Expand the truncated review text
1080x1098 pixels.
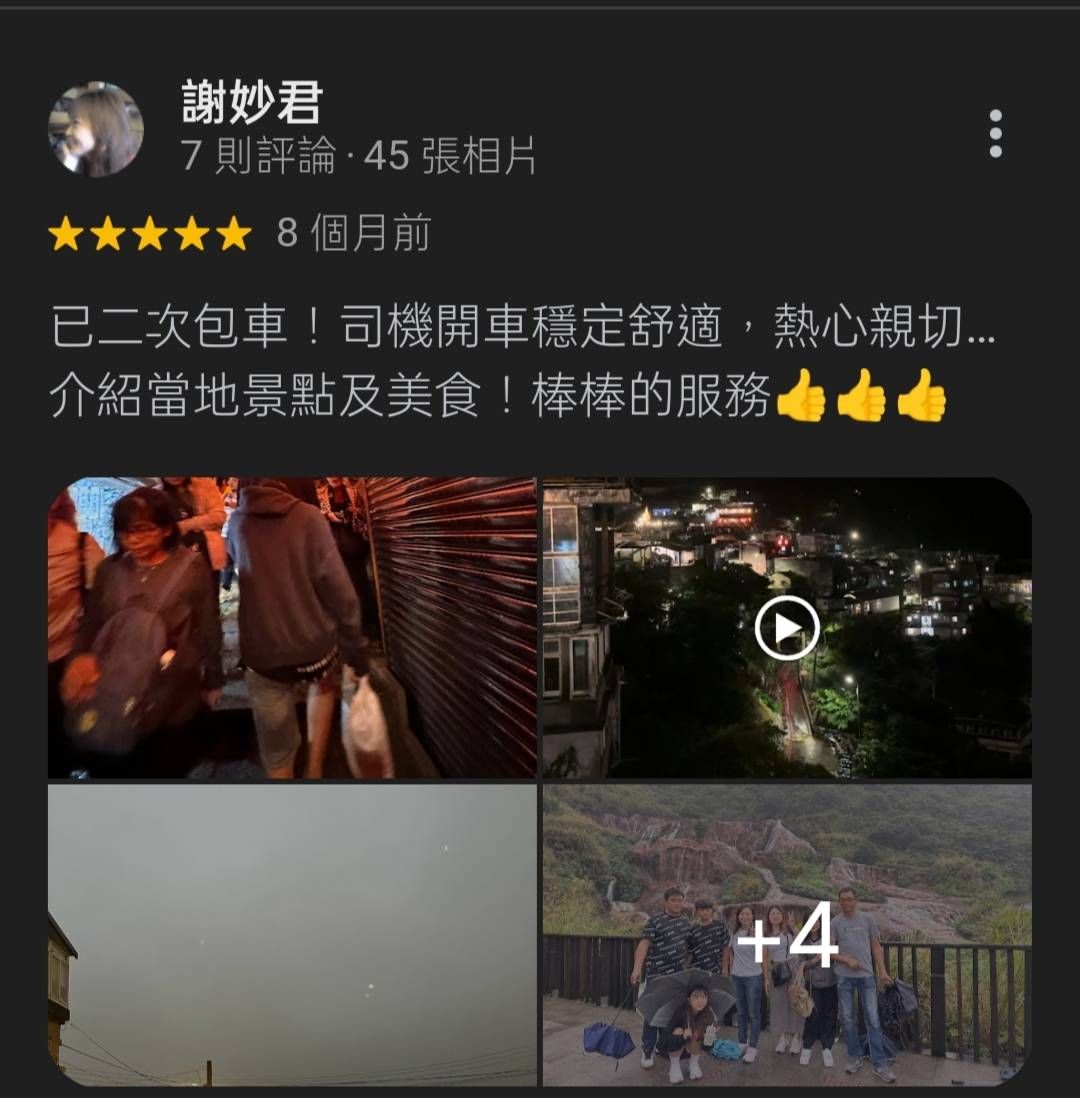[980, 332]
